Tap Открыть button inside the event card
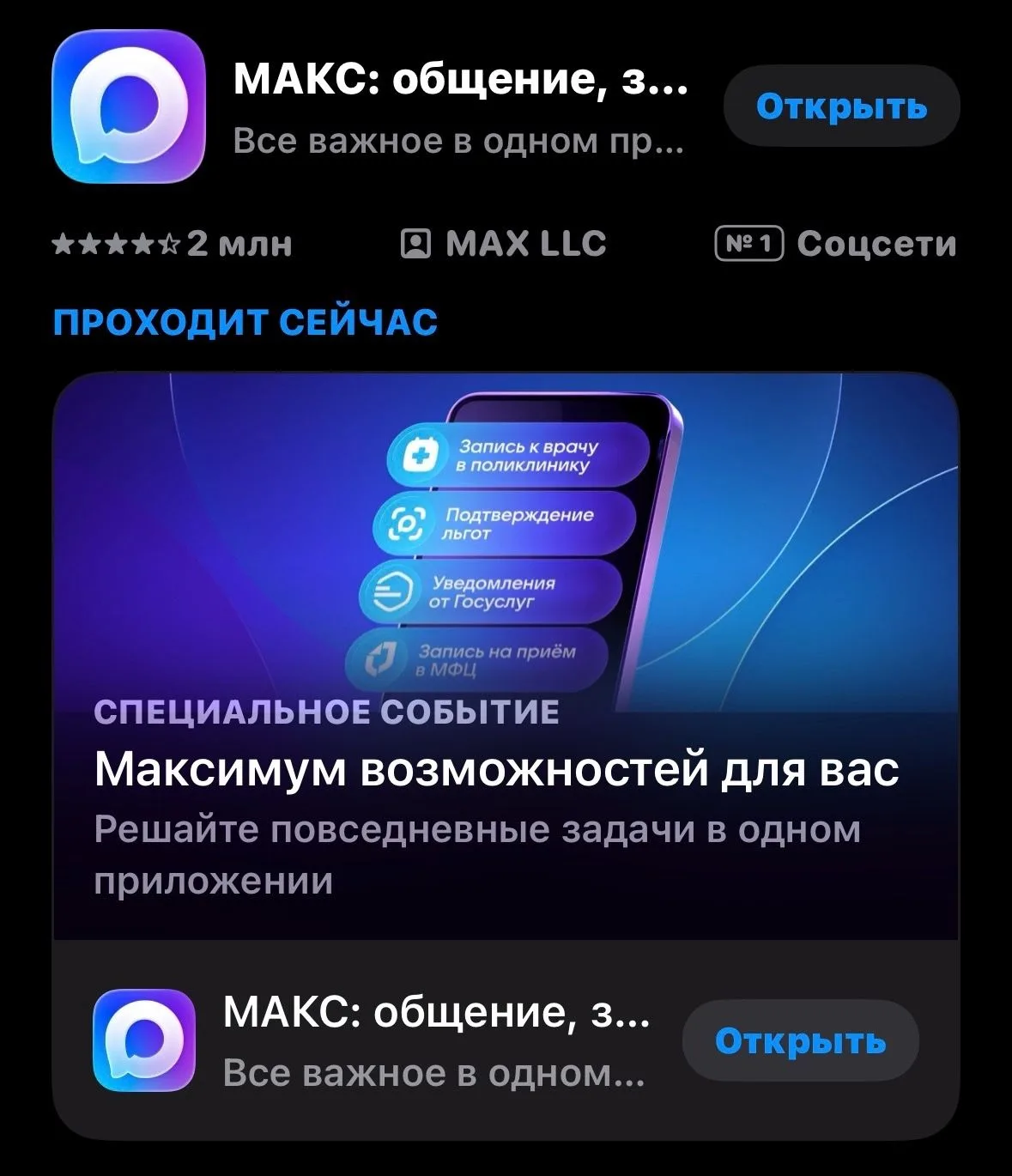This screenshot has width=1012, height=1176. 800,1040
